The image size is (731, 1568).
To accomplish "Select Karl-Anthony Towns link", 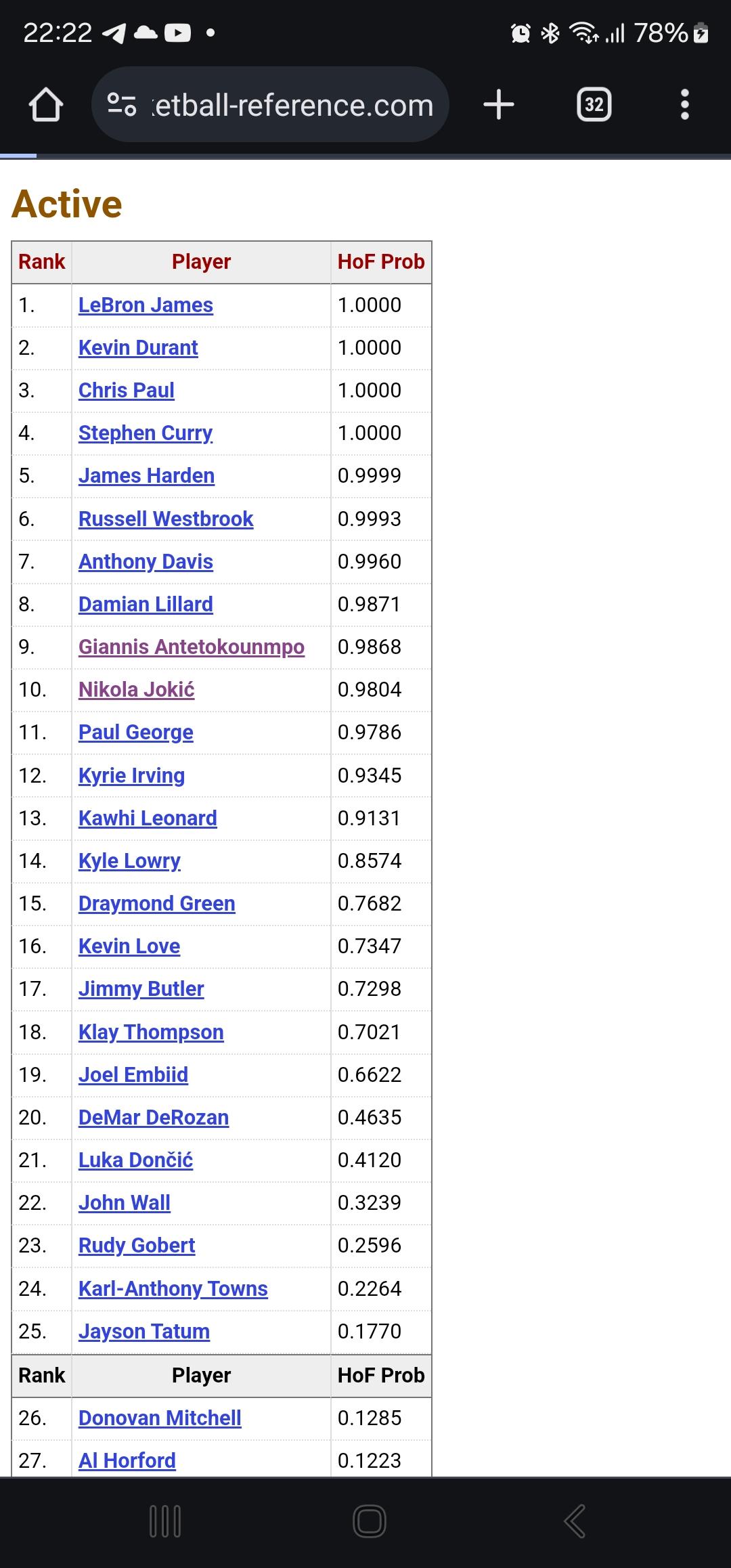I will [x=173, y=1289].
